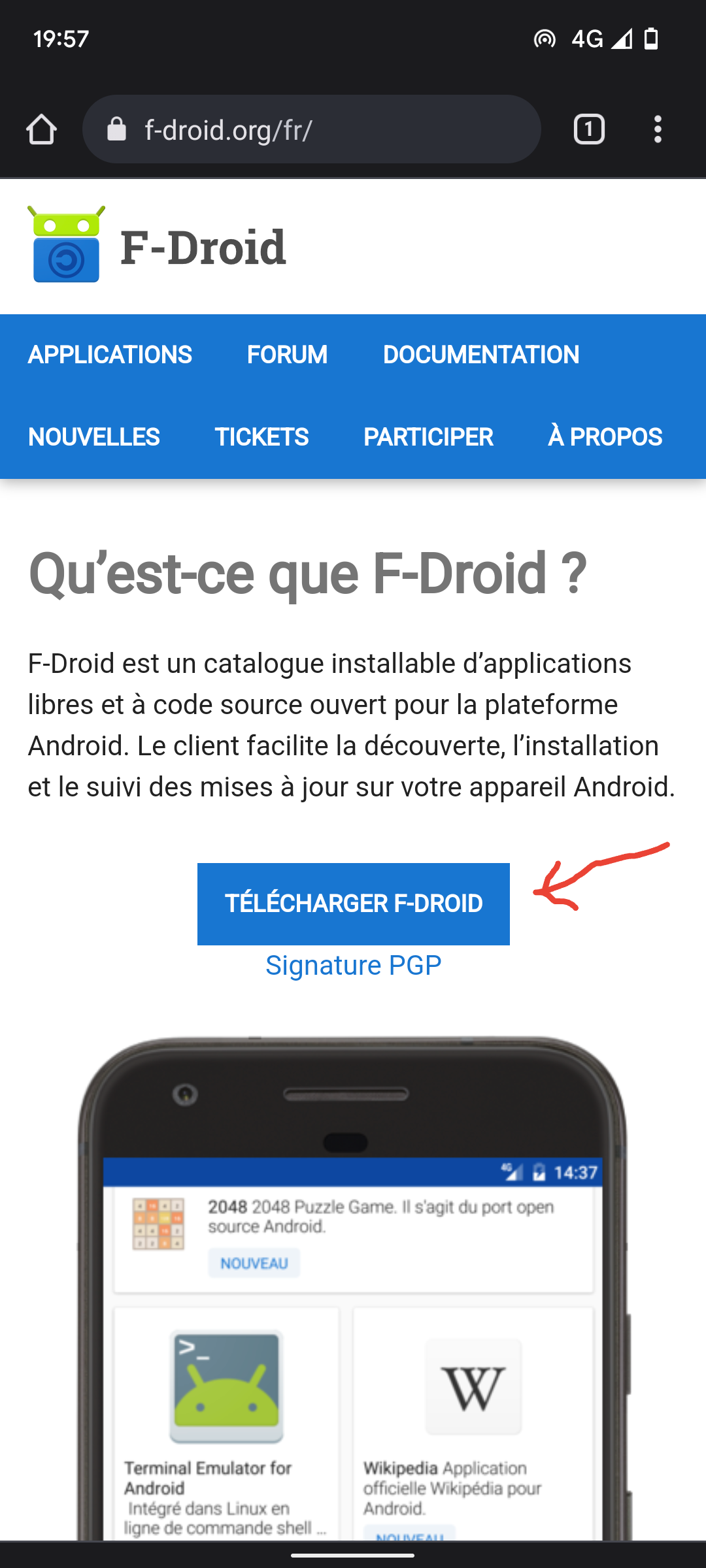The image size is (706, 1568).
Task: Tap the f-droid.org/fr/ address bar
Action: pos(312,129)
